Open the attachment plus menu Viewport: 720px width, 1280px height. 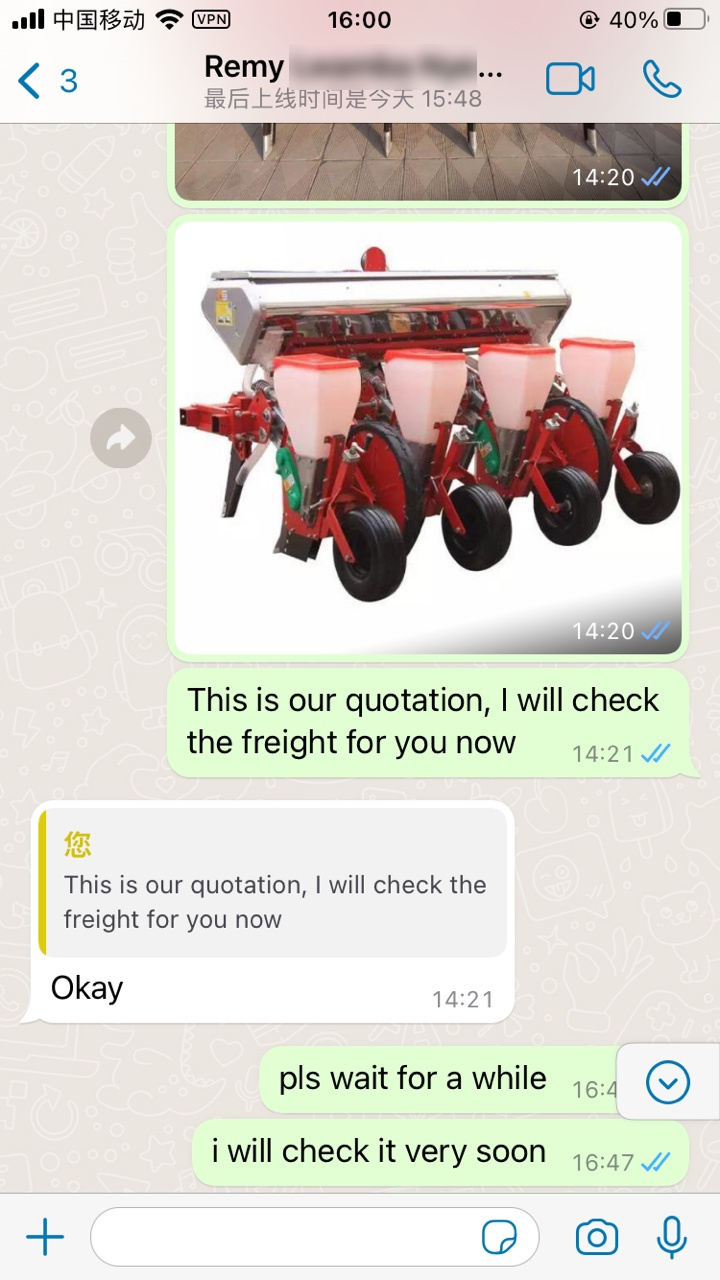coord(44,1238)
